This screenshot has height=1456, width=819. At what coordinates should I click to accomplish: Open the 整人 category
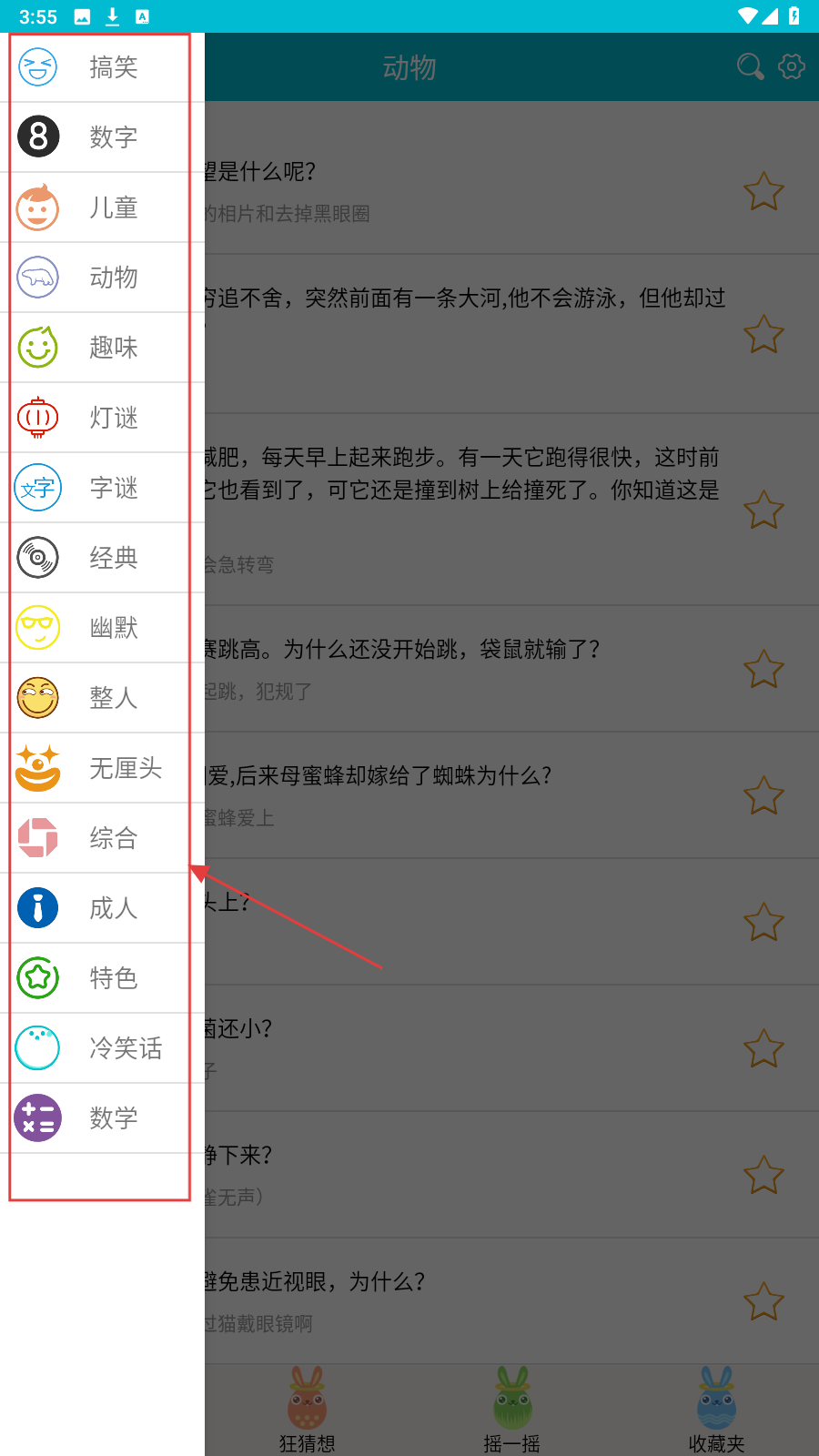point(102,698)
